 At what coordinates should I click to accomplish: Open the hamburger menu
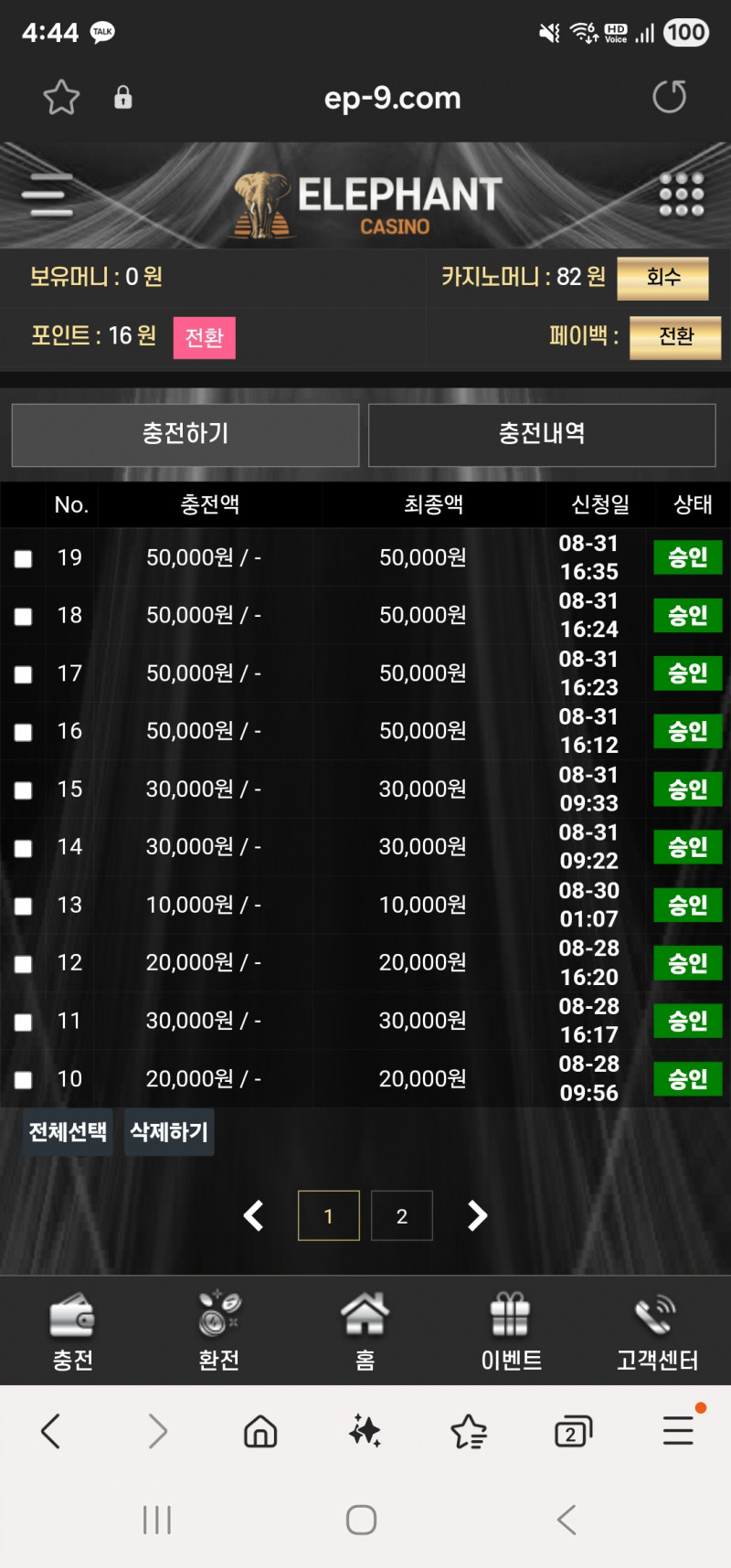click(x=47, y=195)
